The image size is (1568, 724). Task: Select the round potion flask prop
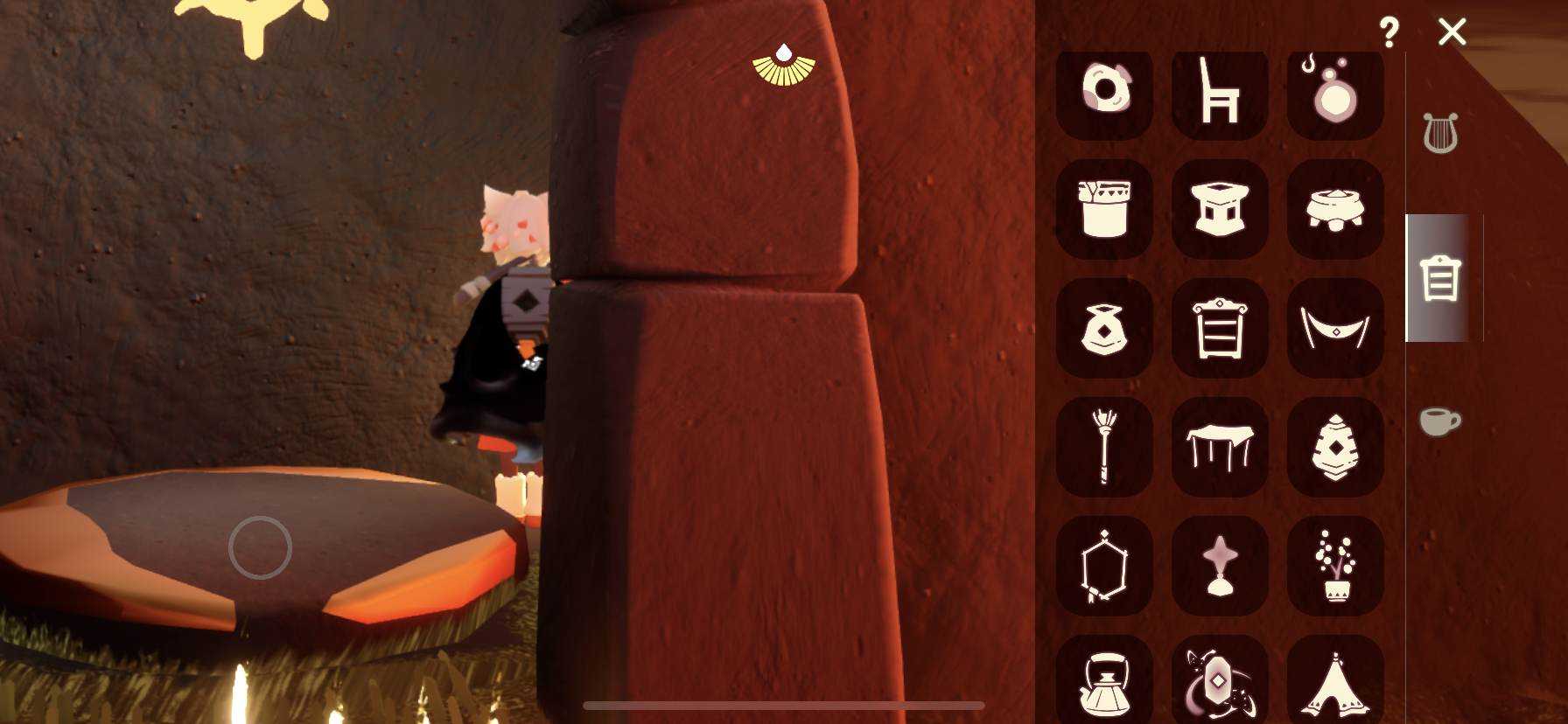1335,91
